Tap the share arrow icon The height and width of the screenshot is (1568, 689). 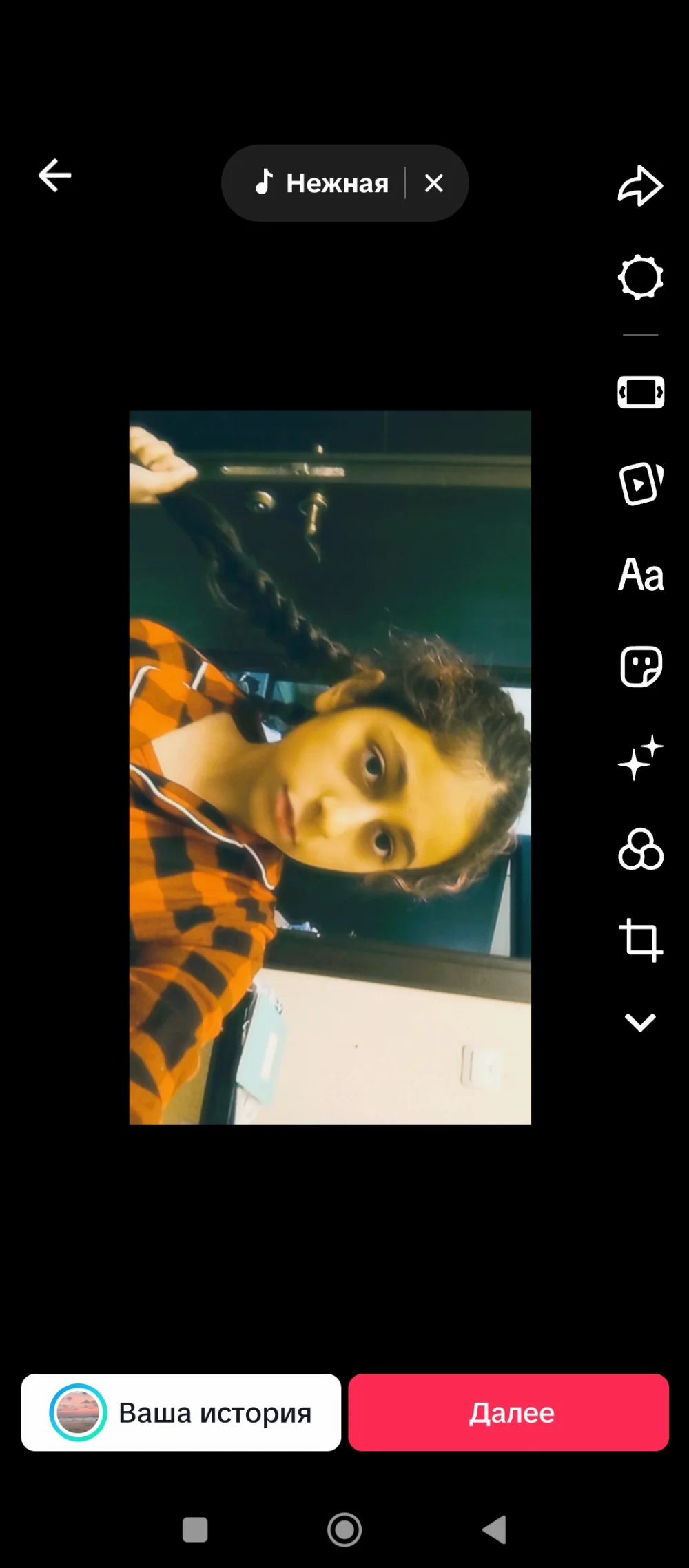tap(640, 185)
